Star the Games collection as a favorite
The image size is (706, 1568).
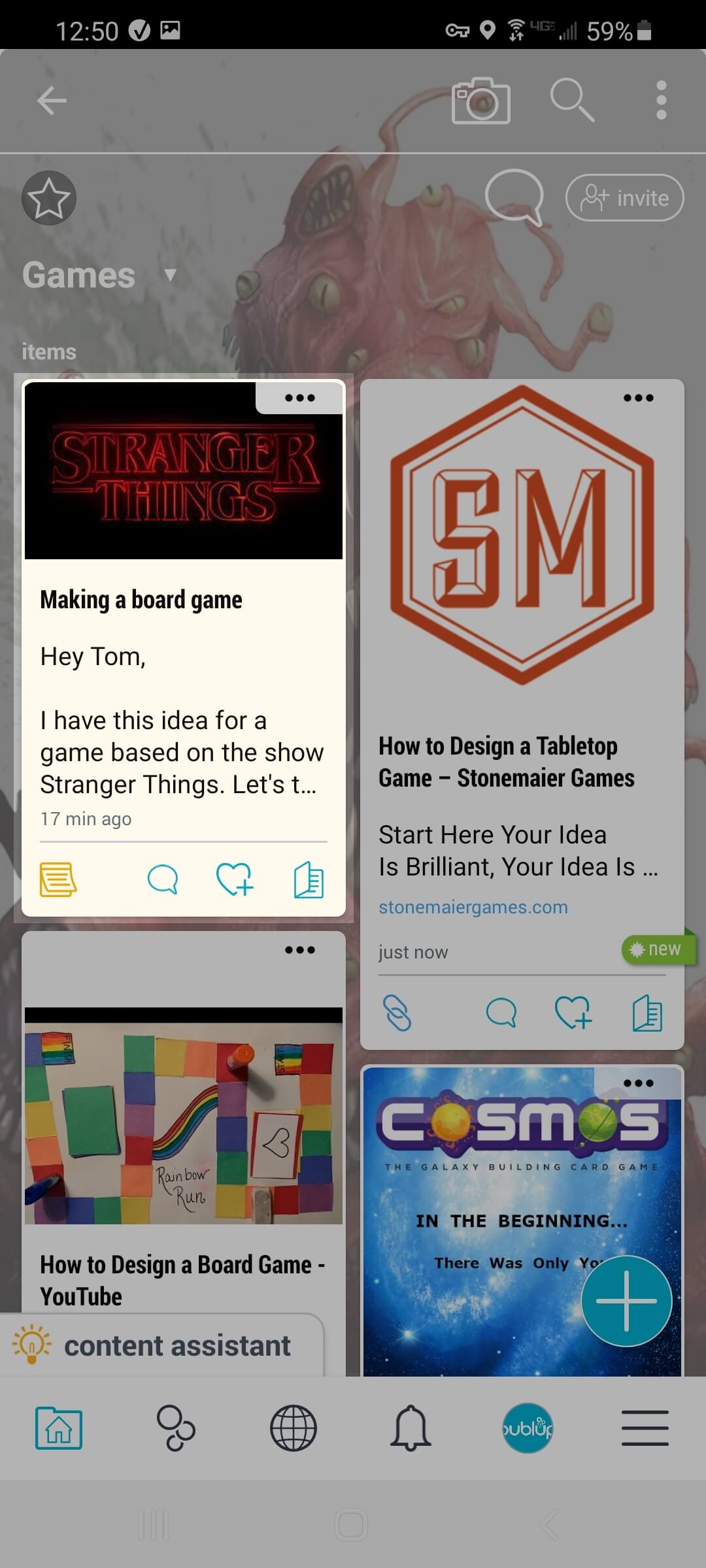[x=49, y=198]
